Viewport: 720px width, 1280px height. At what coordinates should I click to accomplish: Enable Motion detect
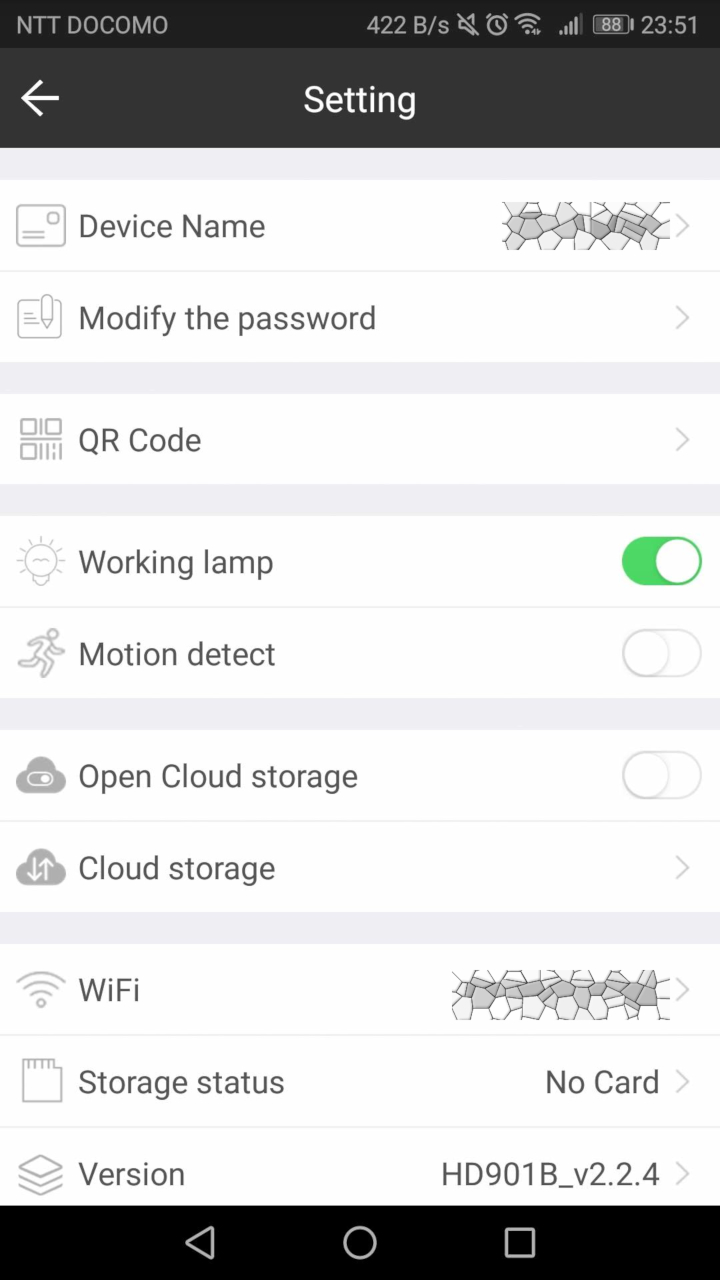point(661,654)
